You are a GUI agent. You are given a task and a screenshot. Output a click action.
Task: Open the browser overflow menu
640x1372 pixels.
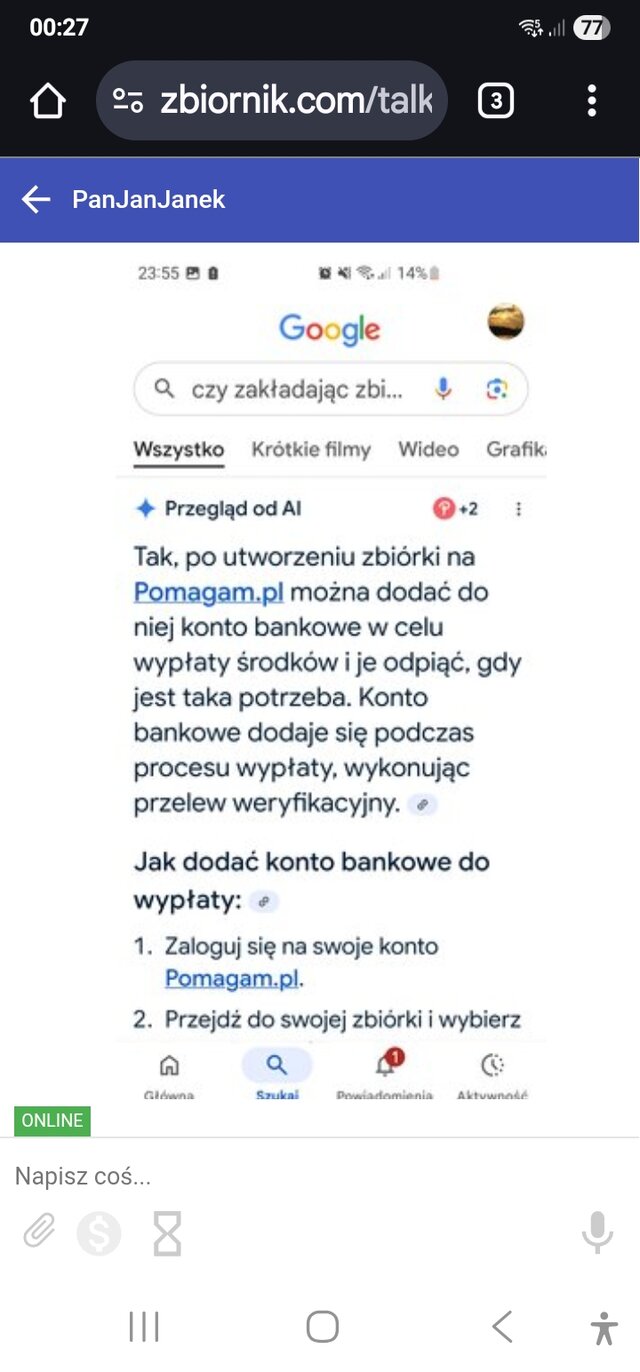pyautogui.click(x=592, y=101)
